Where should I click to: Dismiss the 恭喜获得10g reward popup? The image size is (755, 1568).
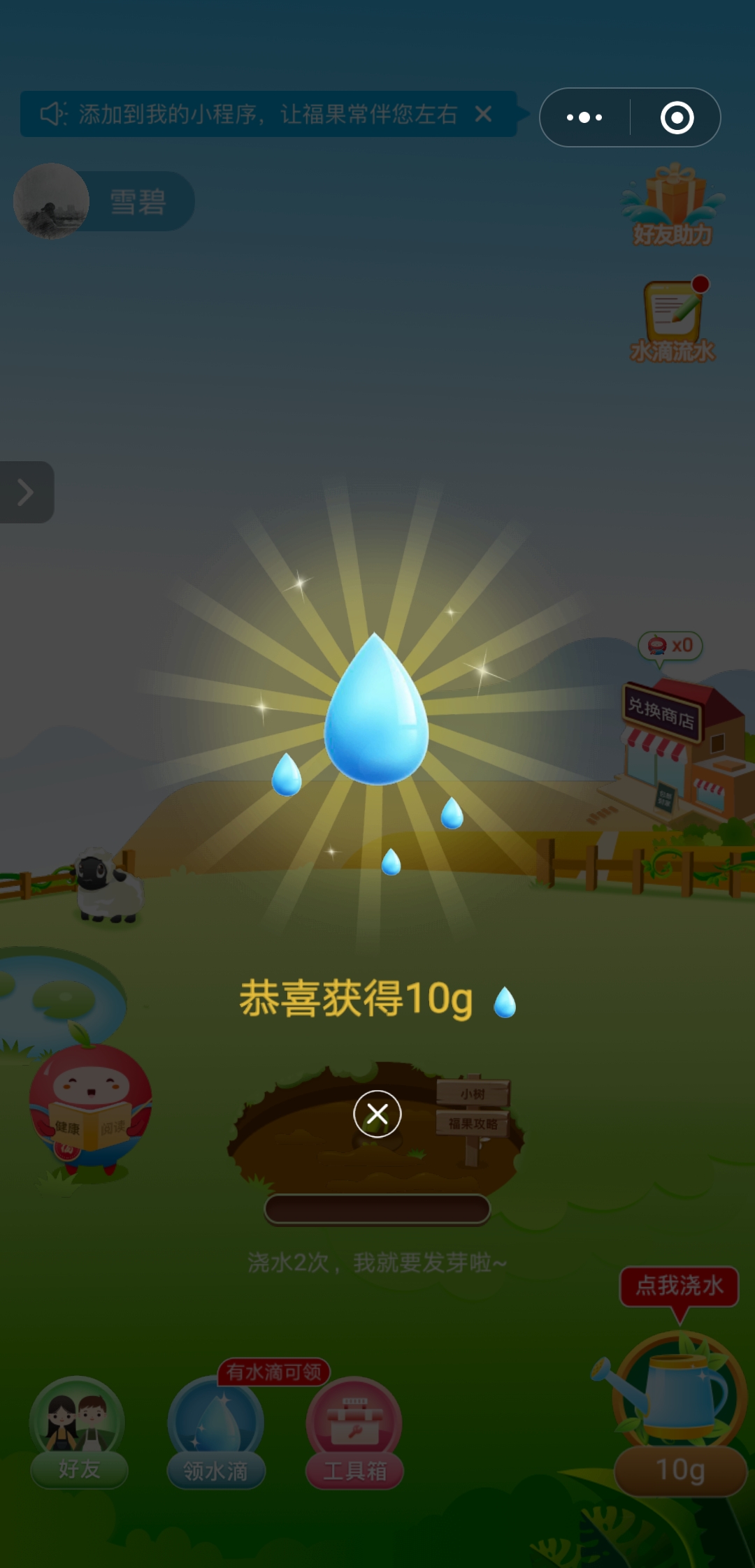[376, 1114]
